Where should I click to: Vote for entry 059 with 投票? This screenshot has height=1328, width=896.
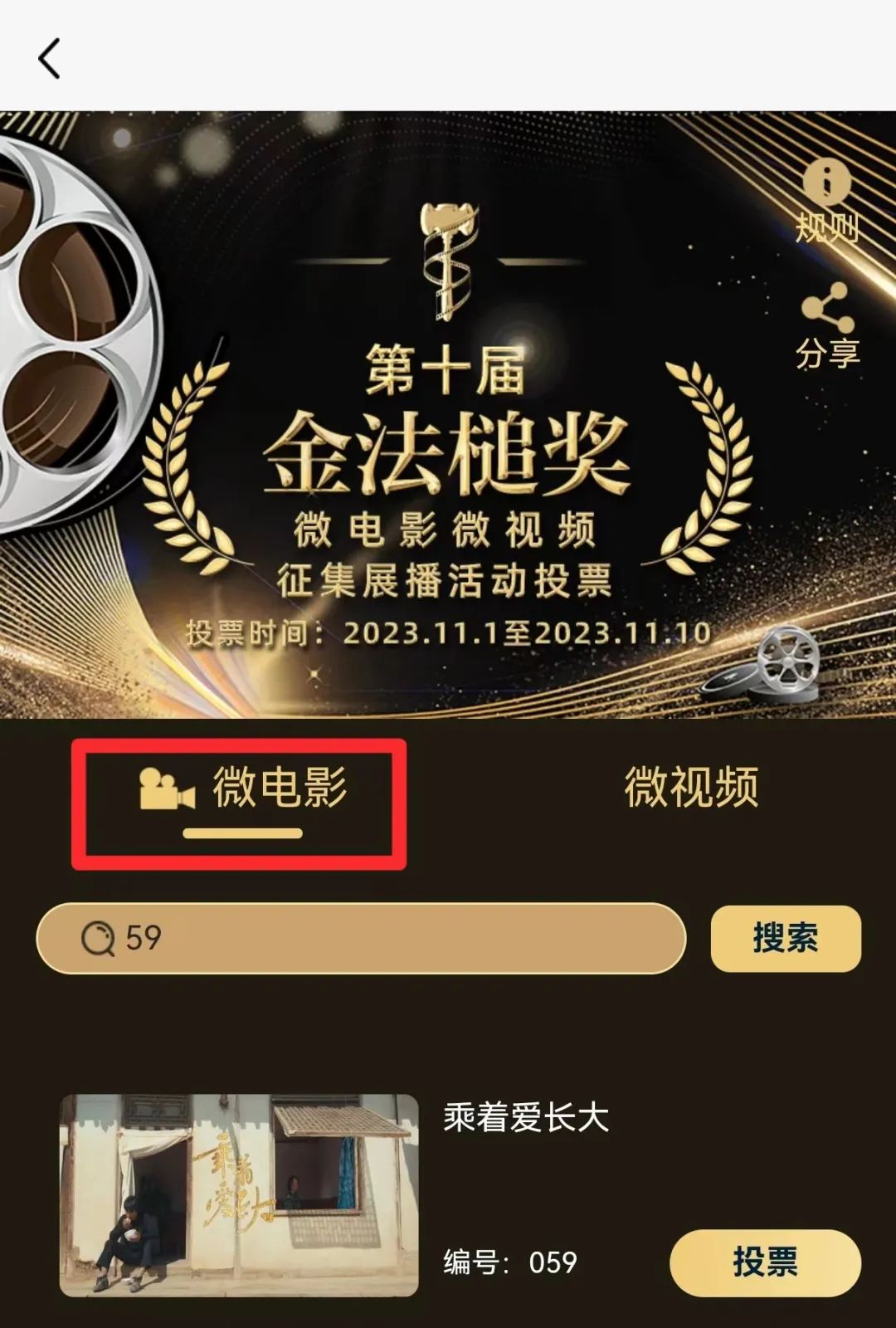point(764,1262)
